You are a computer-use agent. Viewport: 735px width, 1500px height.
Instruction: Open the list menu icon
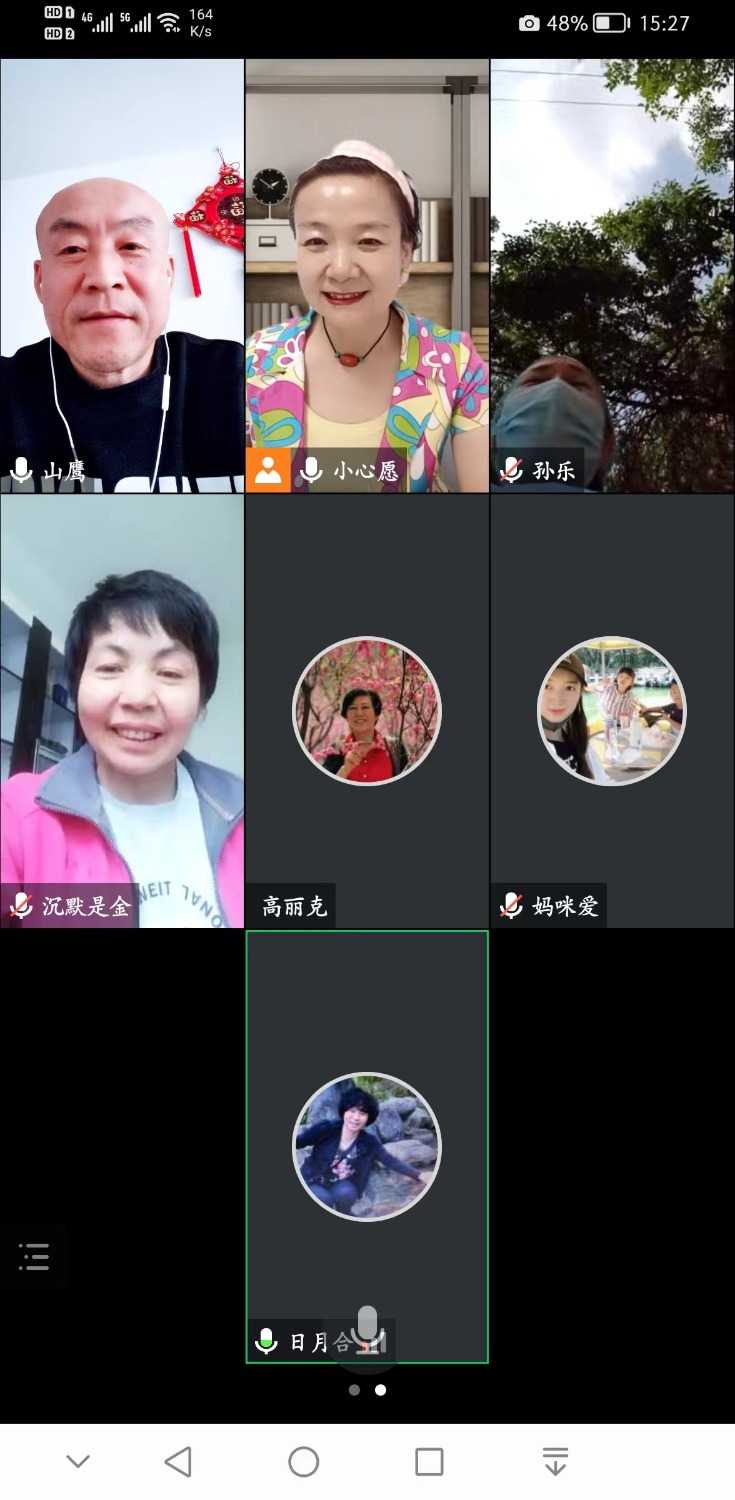click(x=34, y=1256)
